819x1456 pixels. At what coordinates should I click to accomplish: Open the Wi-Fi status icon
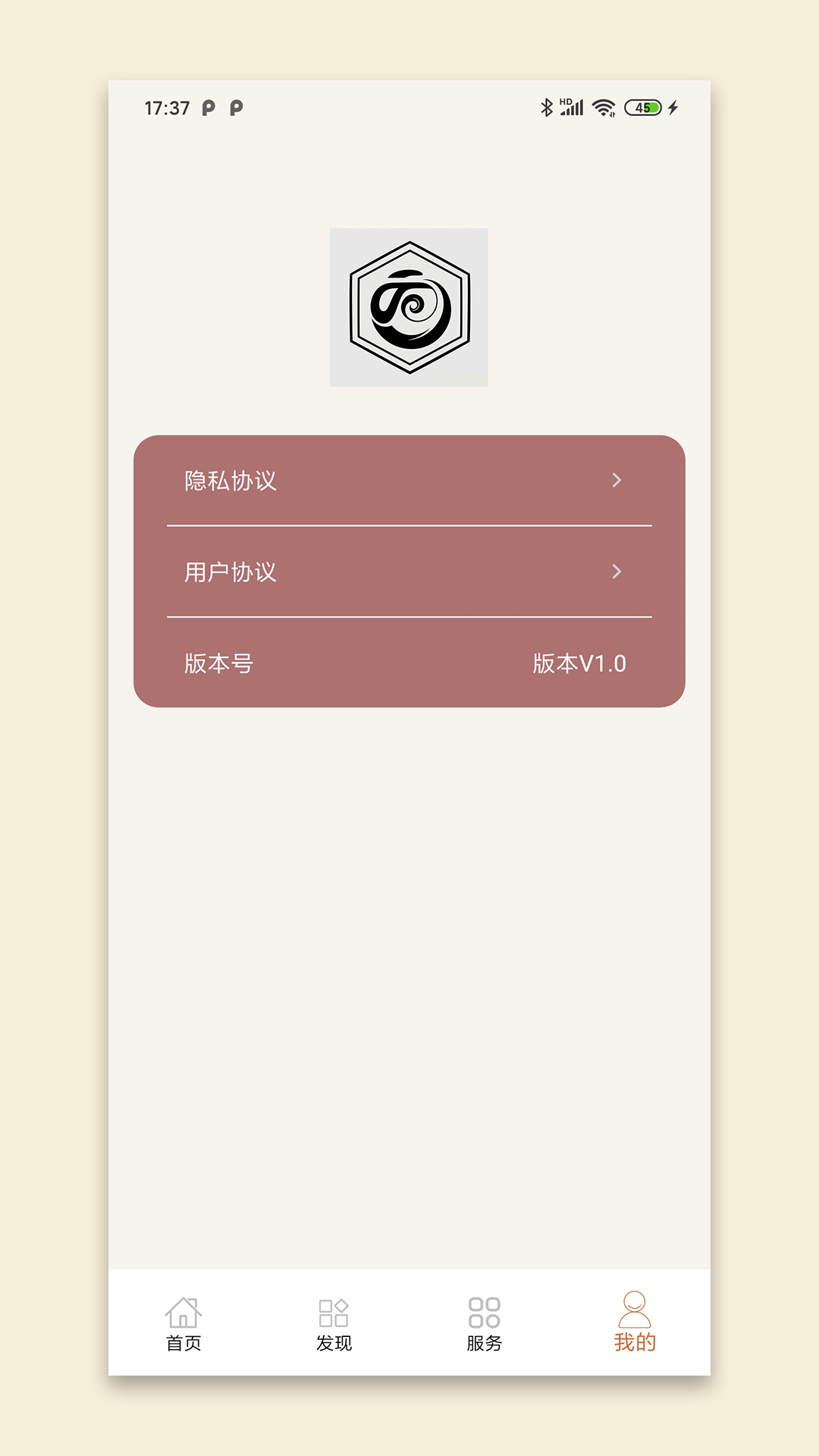(x=603, y=108)
